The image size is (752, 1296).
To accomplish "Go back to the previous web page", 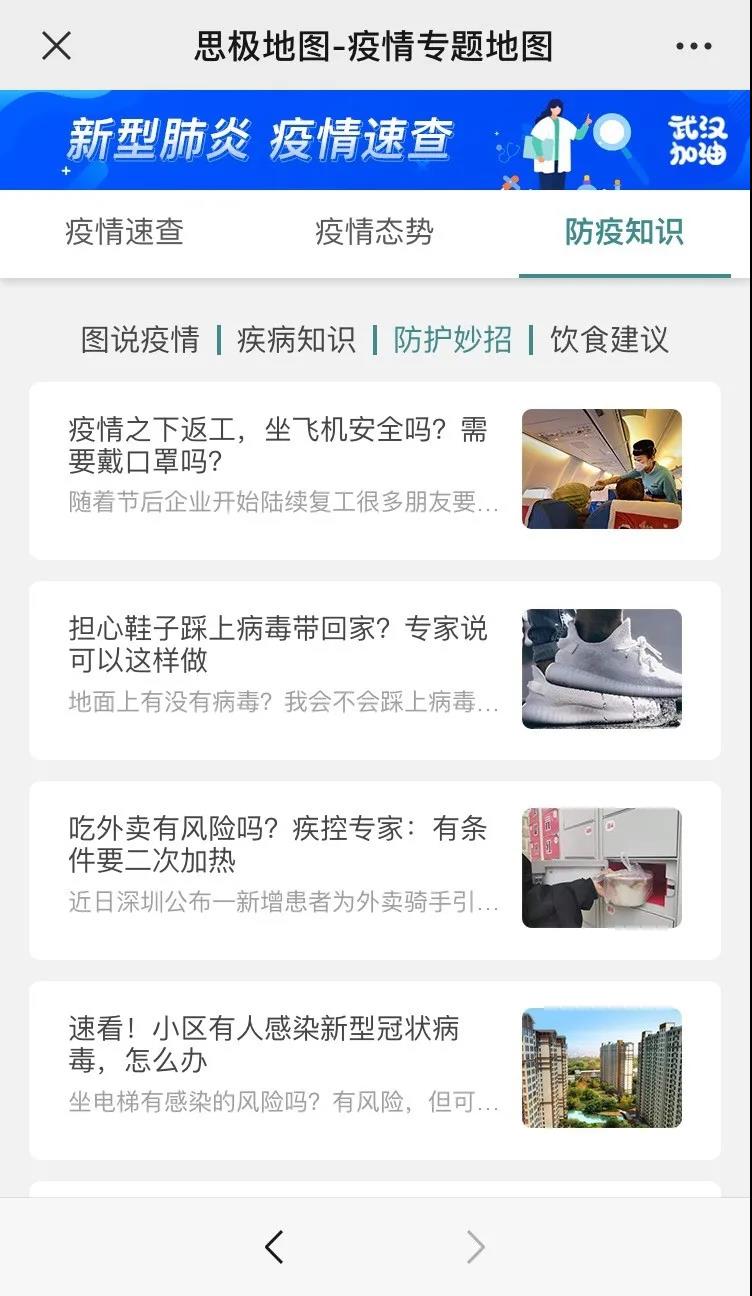I will click(275, 1247).
